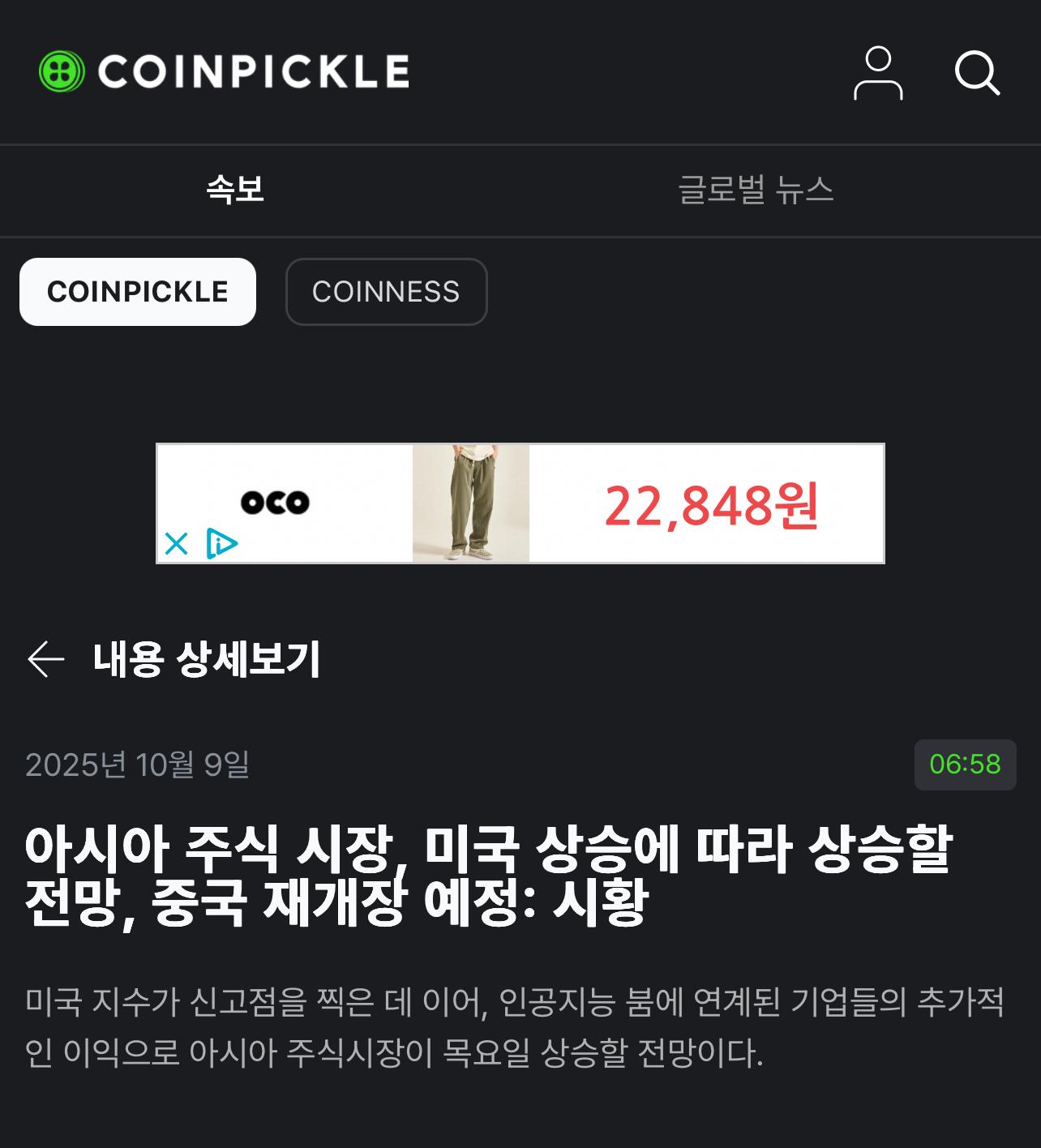
Task: Select the COINNESS source chip
Action: (x=386, y=292)
